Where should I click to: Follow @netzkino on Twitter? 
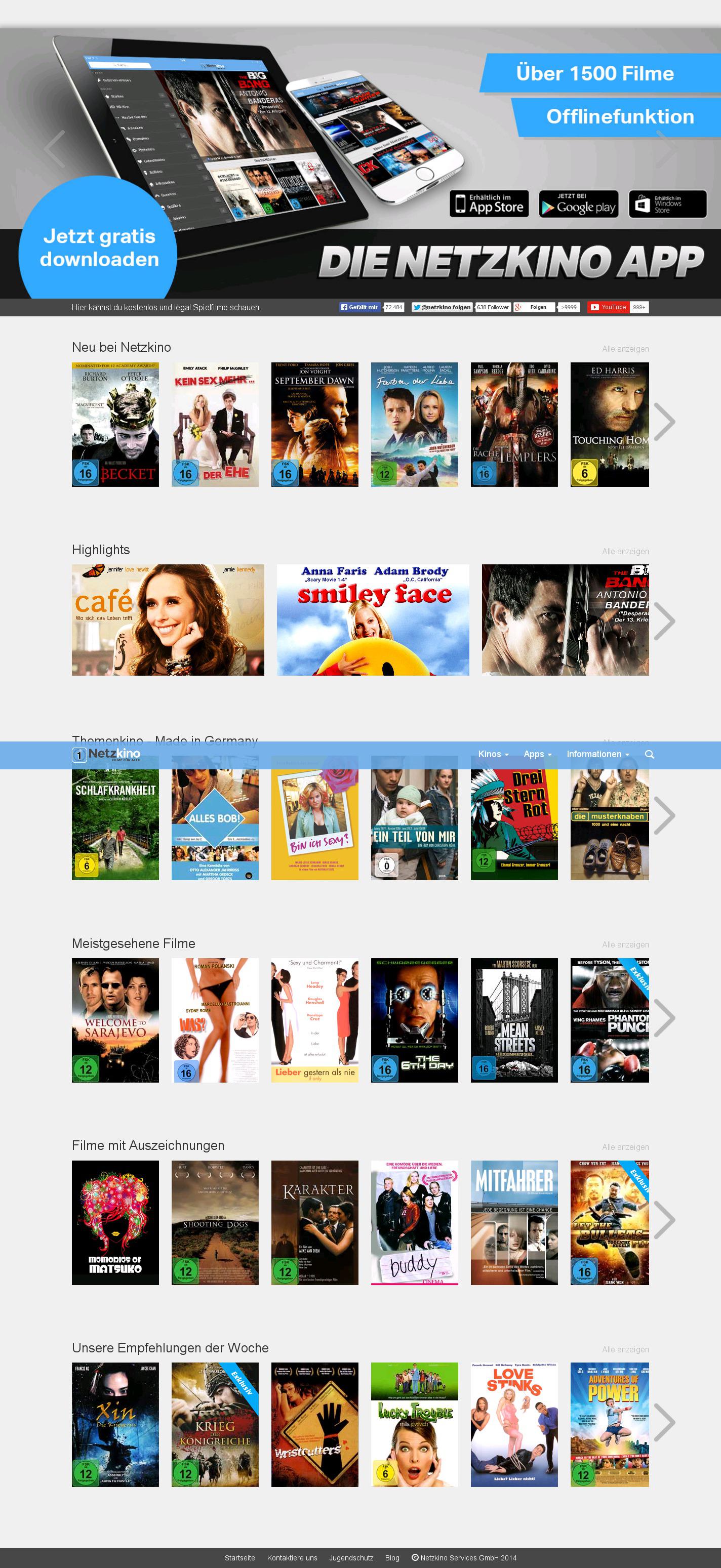tap(442, 307)
